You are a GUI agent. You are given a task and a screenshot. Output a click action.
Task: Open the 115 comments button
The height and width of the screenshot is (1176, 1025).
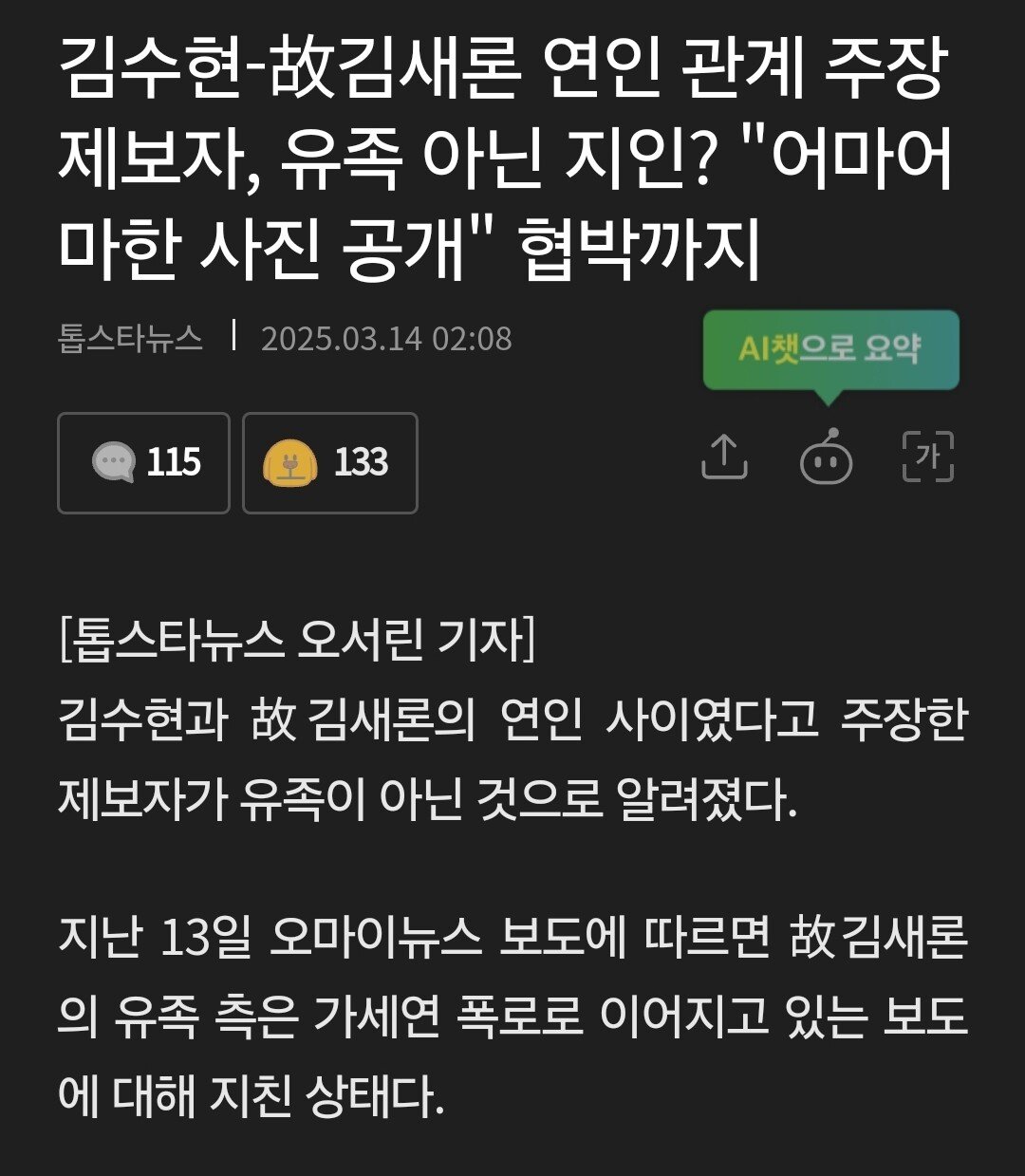point(143,463)
